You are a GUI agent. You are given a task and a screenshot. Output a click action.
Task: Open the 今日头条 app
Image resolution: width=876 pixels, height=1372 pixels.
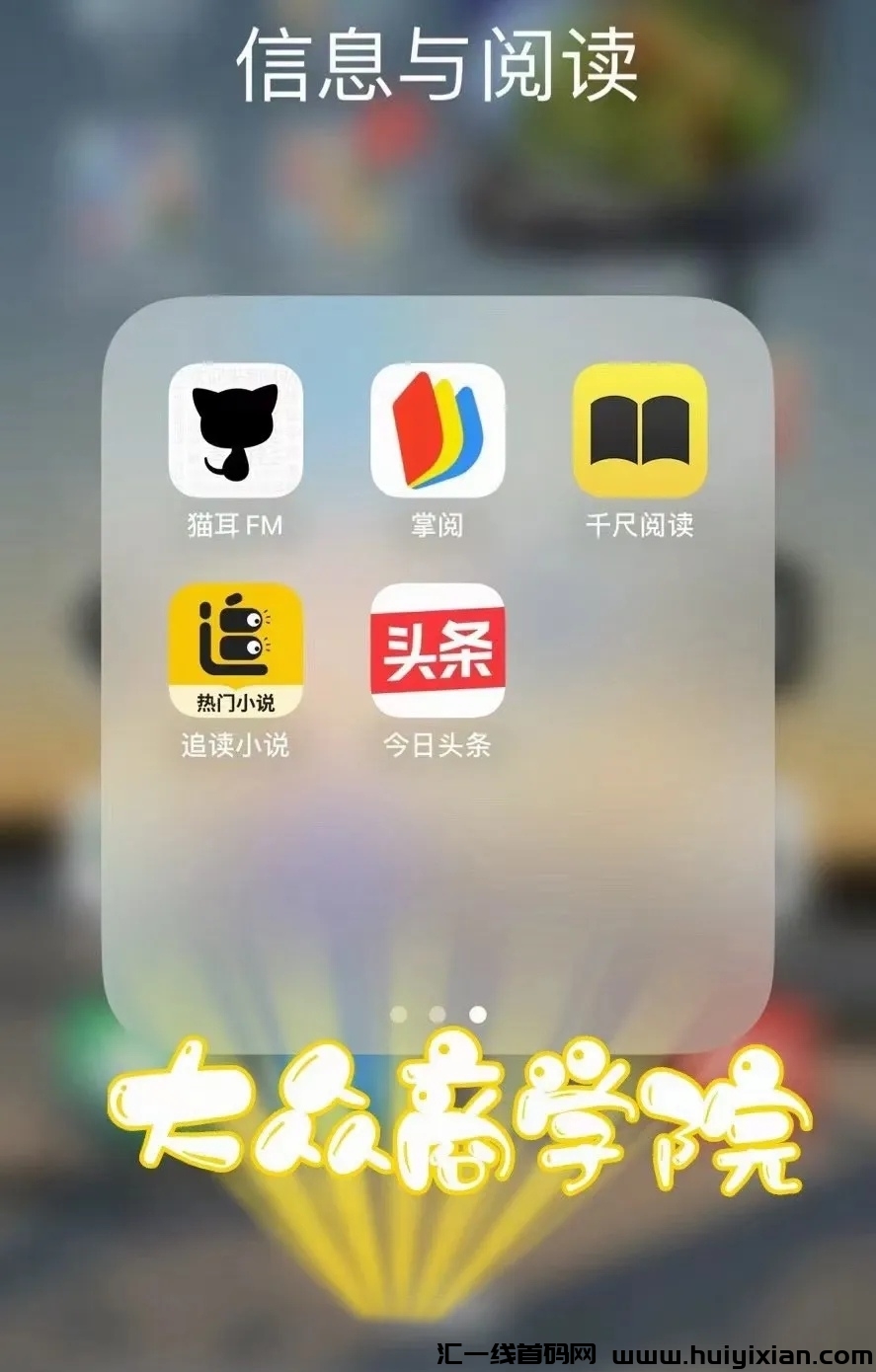[438, 650]
